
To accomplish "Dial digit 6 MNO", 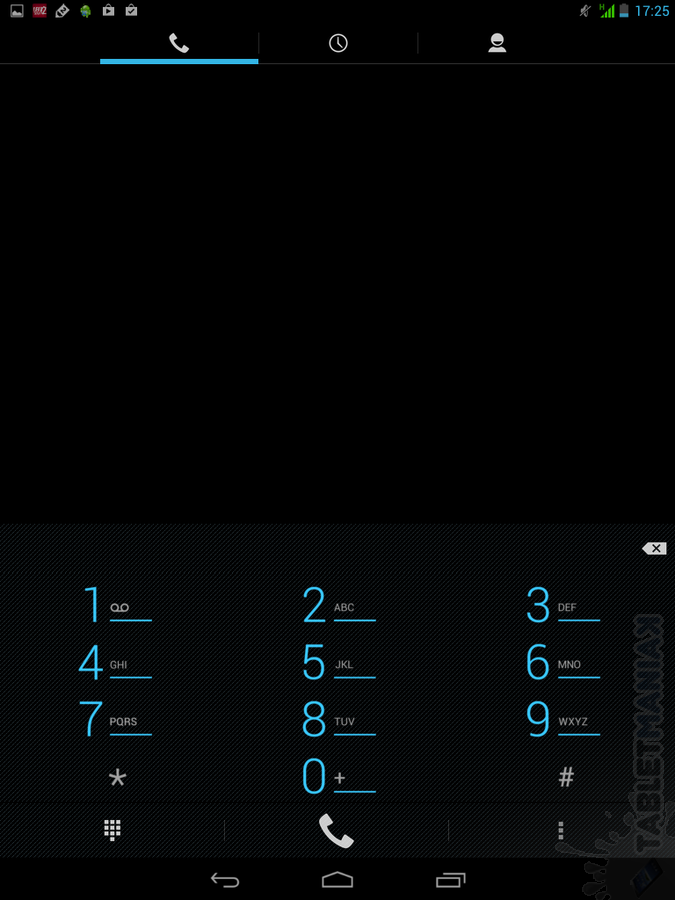I will 561,662.
